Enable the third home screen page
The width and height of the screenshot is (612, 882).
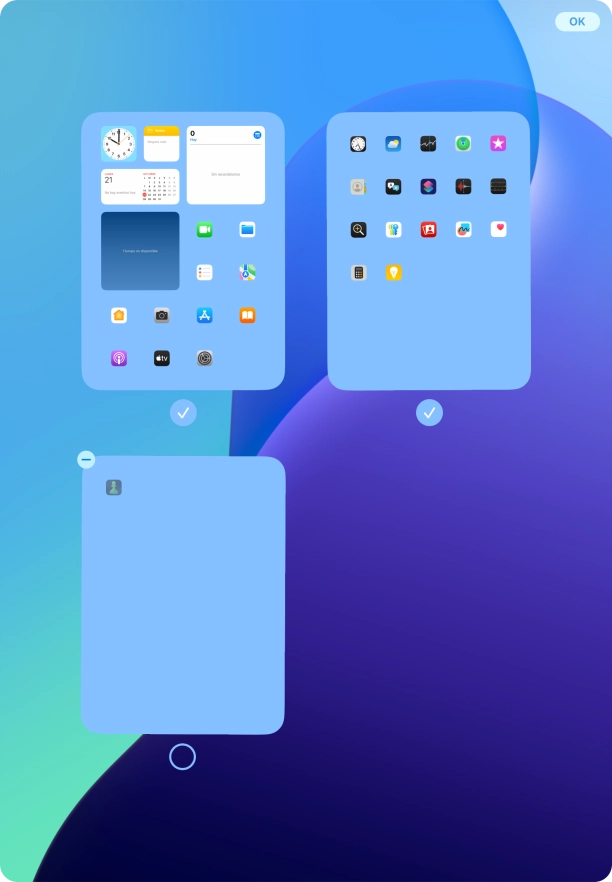pyautogui.click(x=182, y=757)
